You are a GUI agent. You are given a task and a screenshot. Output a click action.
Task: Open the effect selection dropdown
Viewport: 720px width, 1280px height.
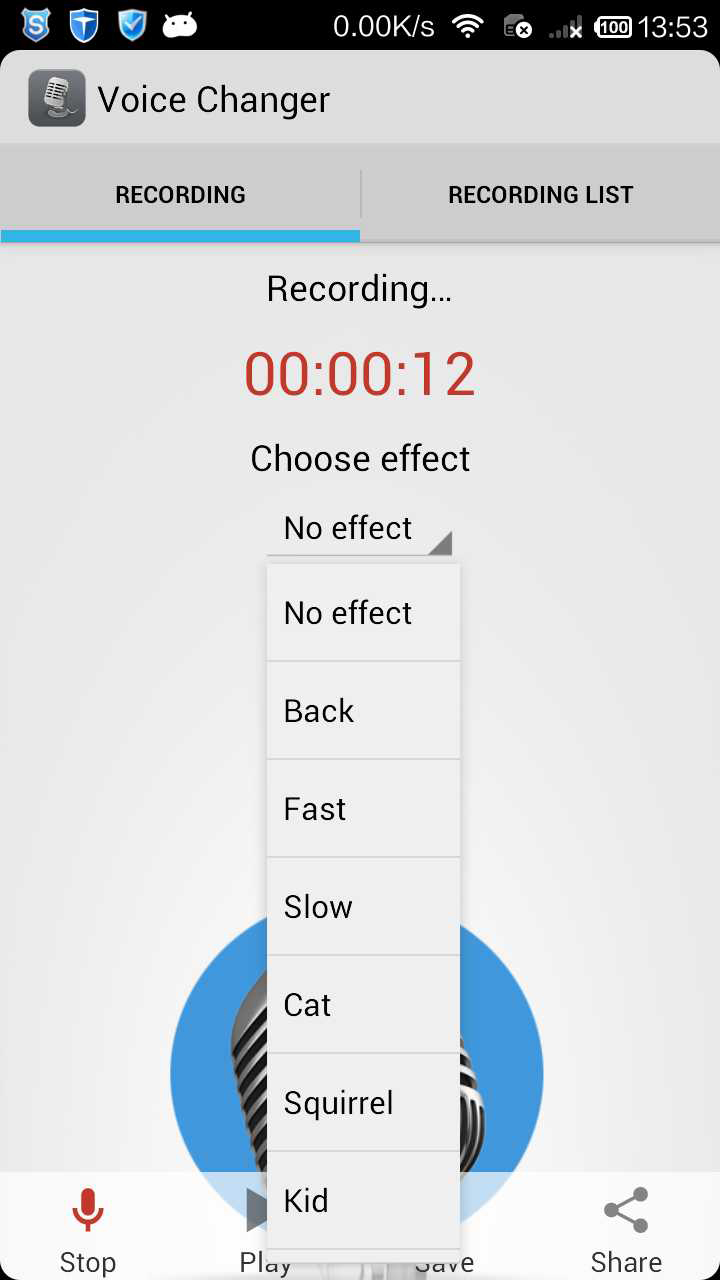tap(361, 527)
